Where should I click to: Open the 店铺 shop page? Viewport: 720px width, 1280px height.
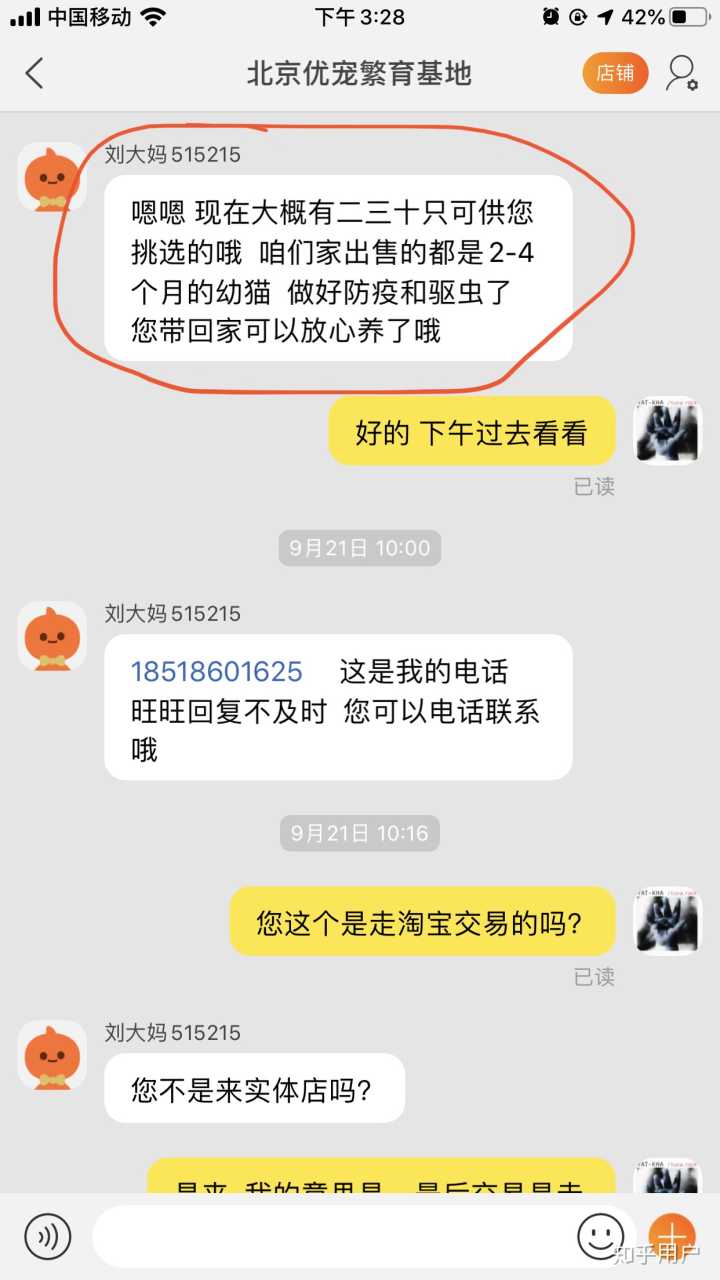tap(615, 73)
